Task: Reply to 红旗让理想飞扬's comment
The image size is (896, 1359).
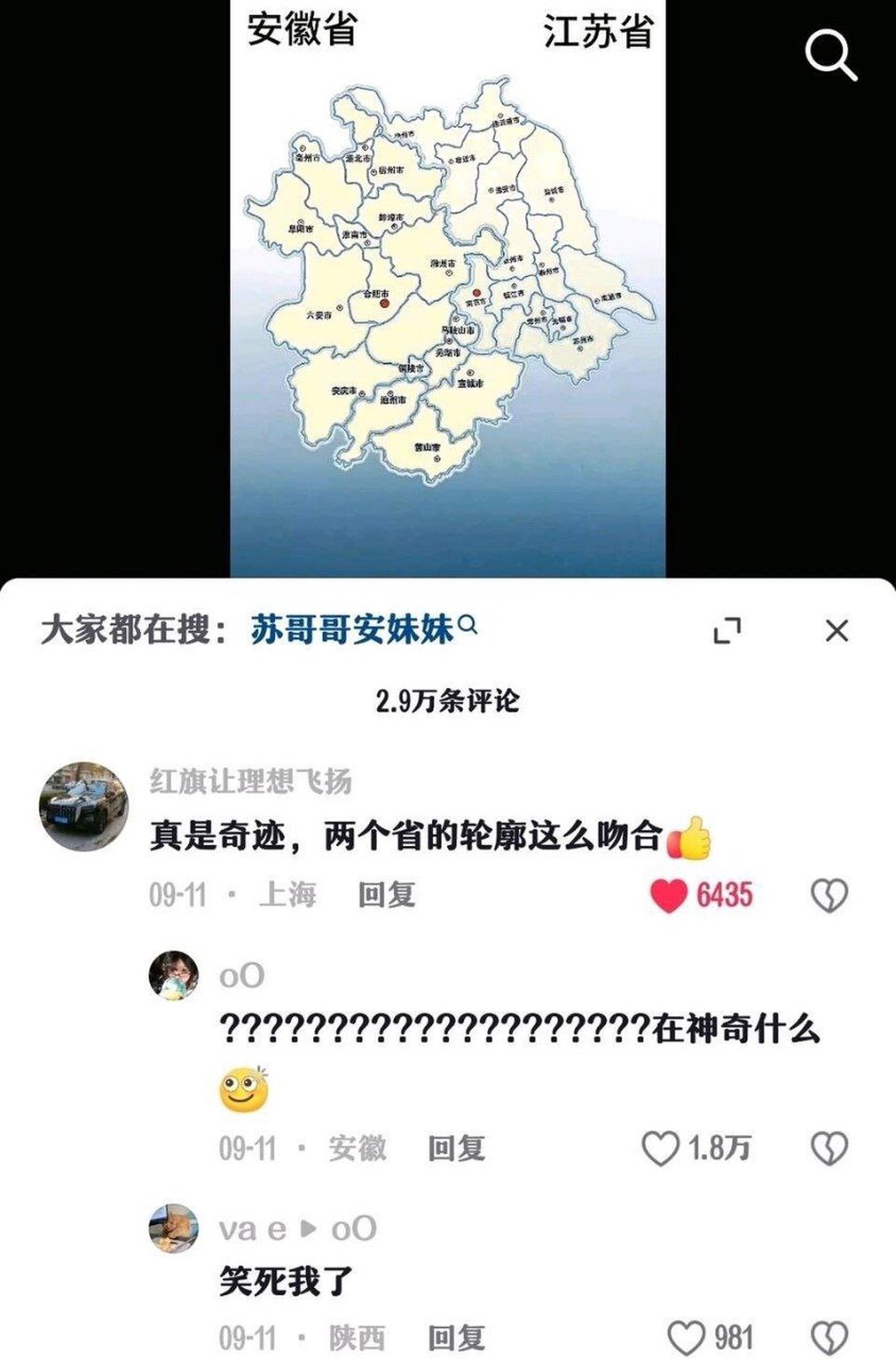Action: [x=386, y=894]
